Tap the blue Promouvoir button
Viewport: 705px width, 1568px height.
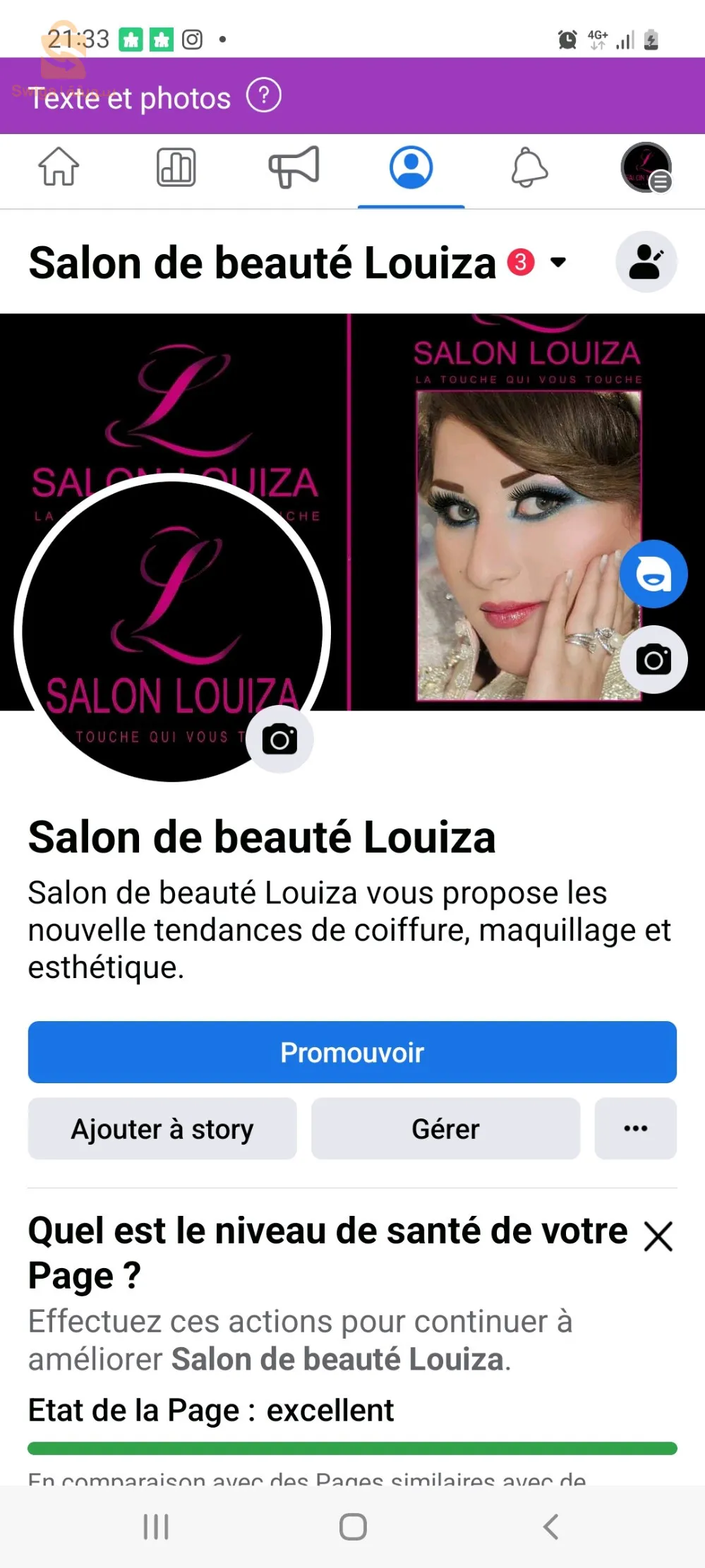[352, 1052]
